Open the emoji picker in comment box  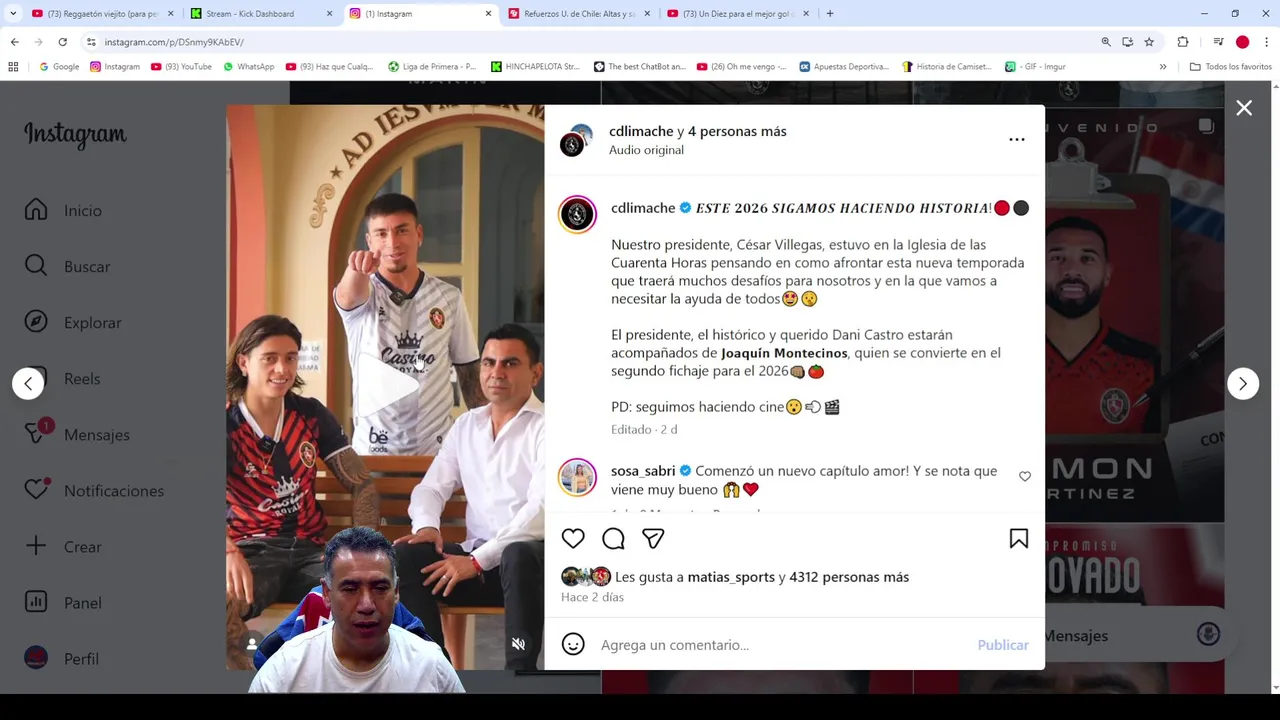[x=573, y=645]
